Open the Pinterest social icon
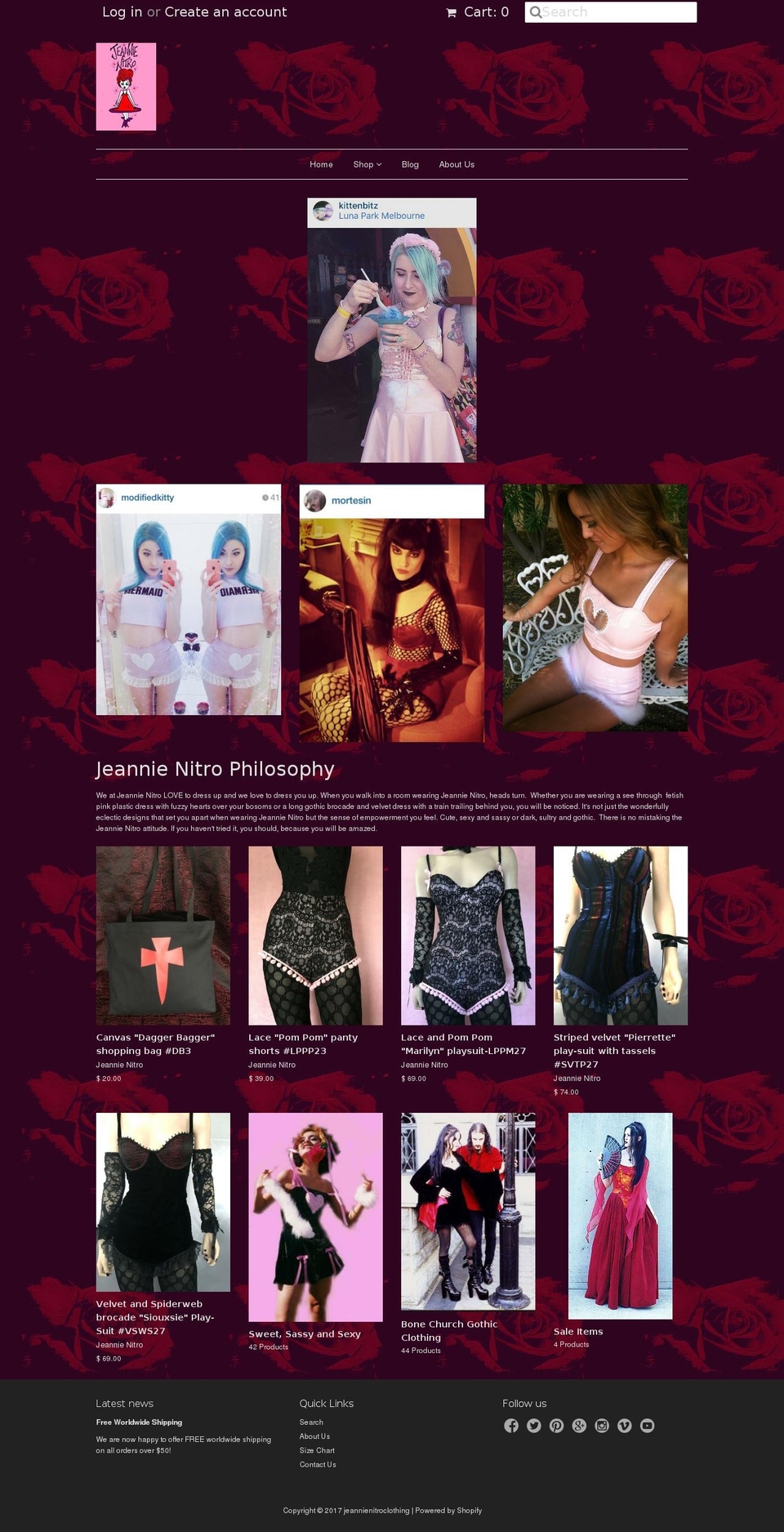 [x=557, y=1426]
